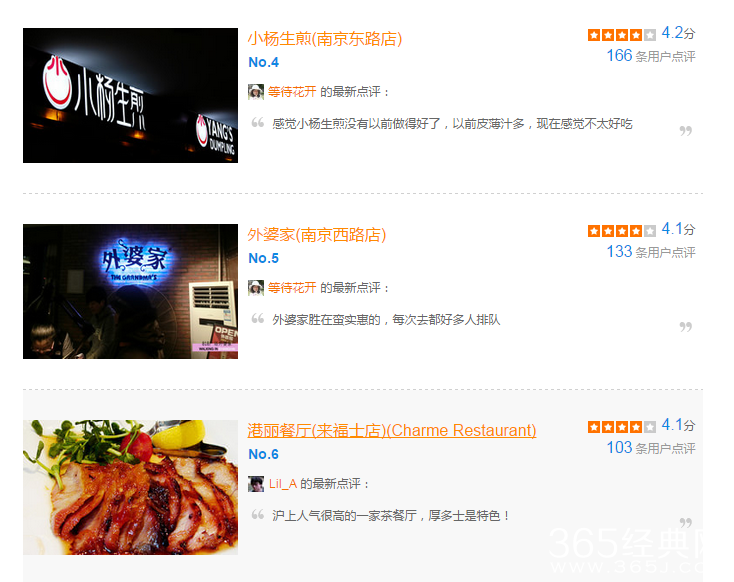See the 133 user reviews for 外婆家
The width and height of the screenshot is (734, 582).
[650, 252]
